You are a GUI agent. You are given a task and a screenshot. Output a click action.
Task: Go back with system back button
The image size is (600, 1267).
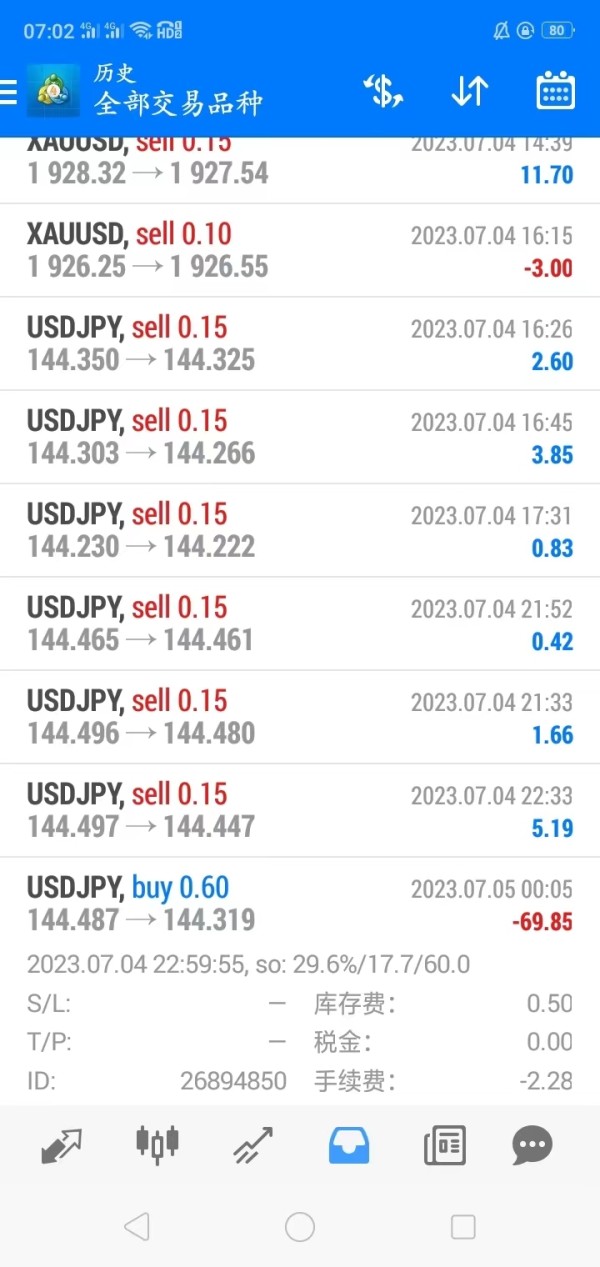click(x=137, y=1227)
